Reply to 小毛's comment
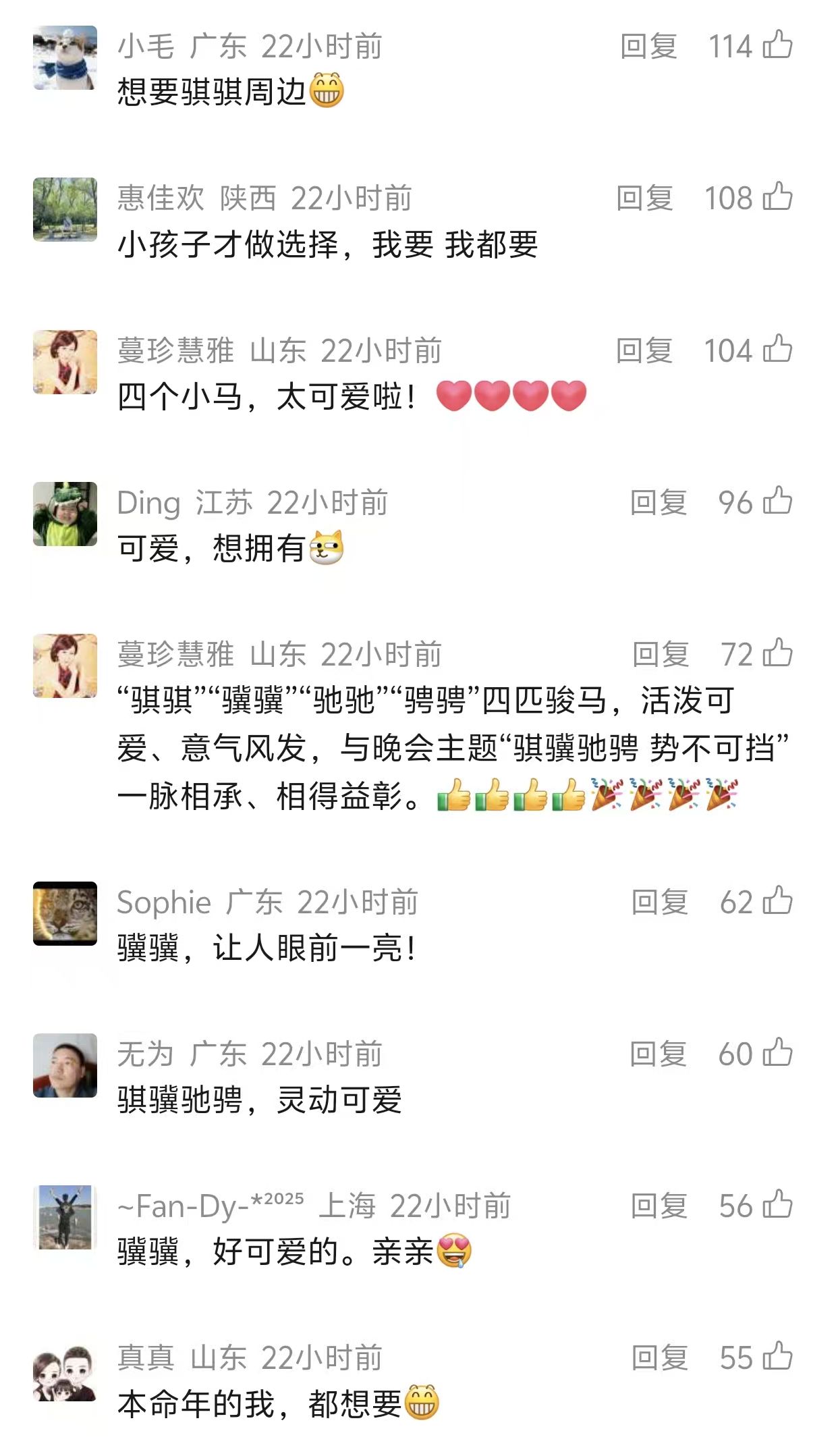 pos(648,47)
